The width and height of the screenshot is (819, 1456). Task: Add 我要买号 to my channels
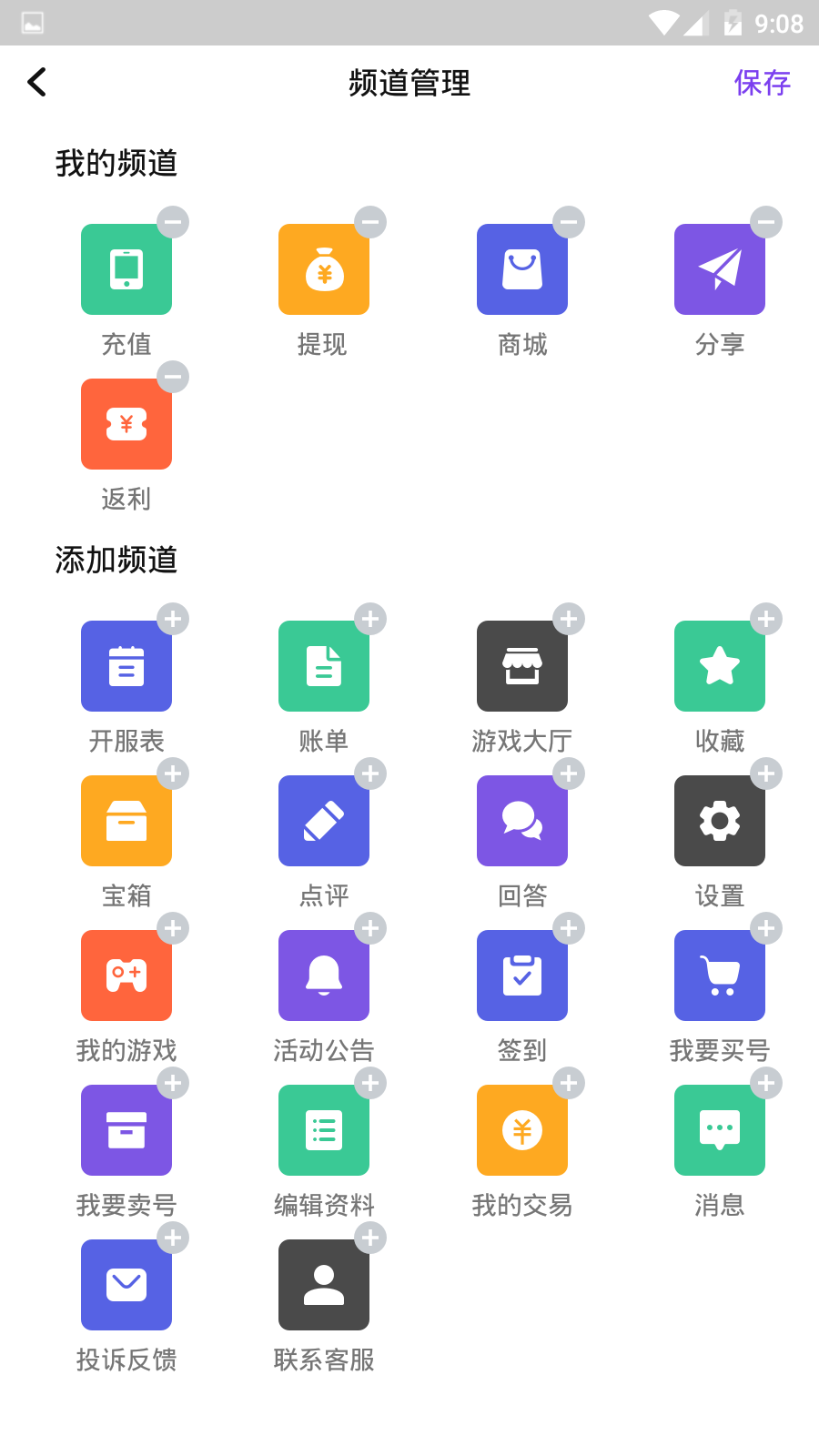tap(766, 928)
